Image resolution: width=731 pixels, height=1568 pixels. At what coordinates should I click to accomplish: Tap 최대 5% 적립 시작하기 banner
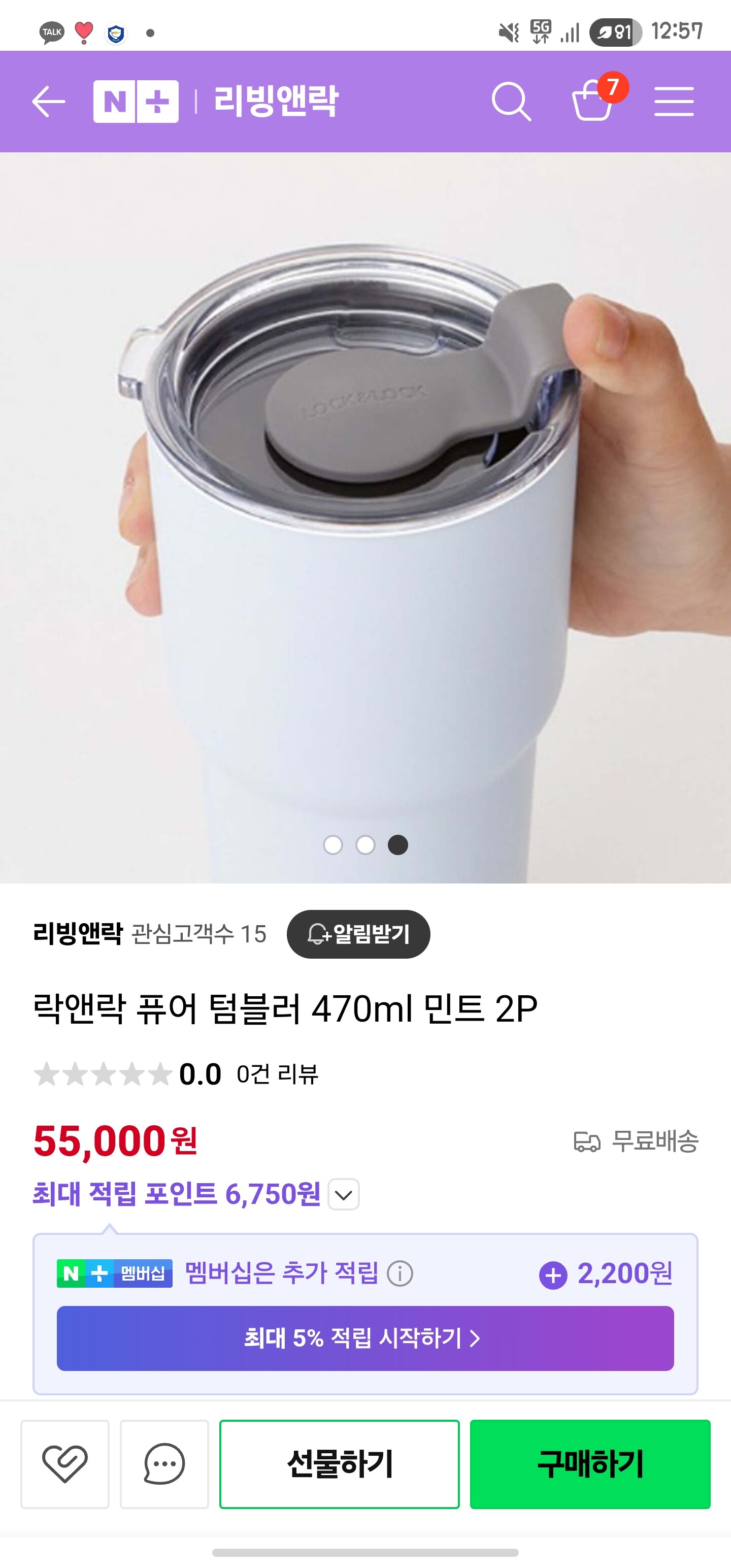click(x=365, y=1338)
